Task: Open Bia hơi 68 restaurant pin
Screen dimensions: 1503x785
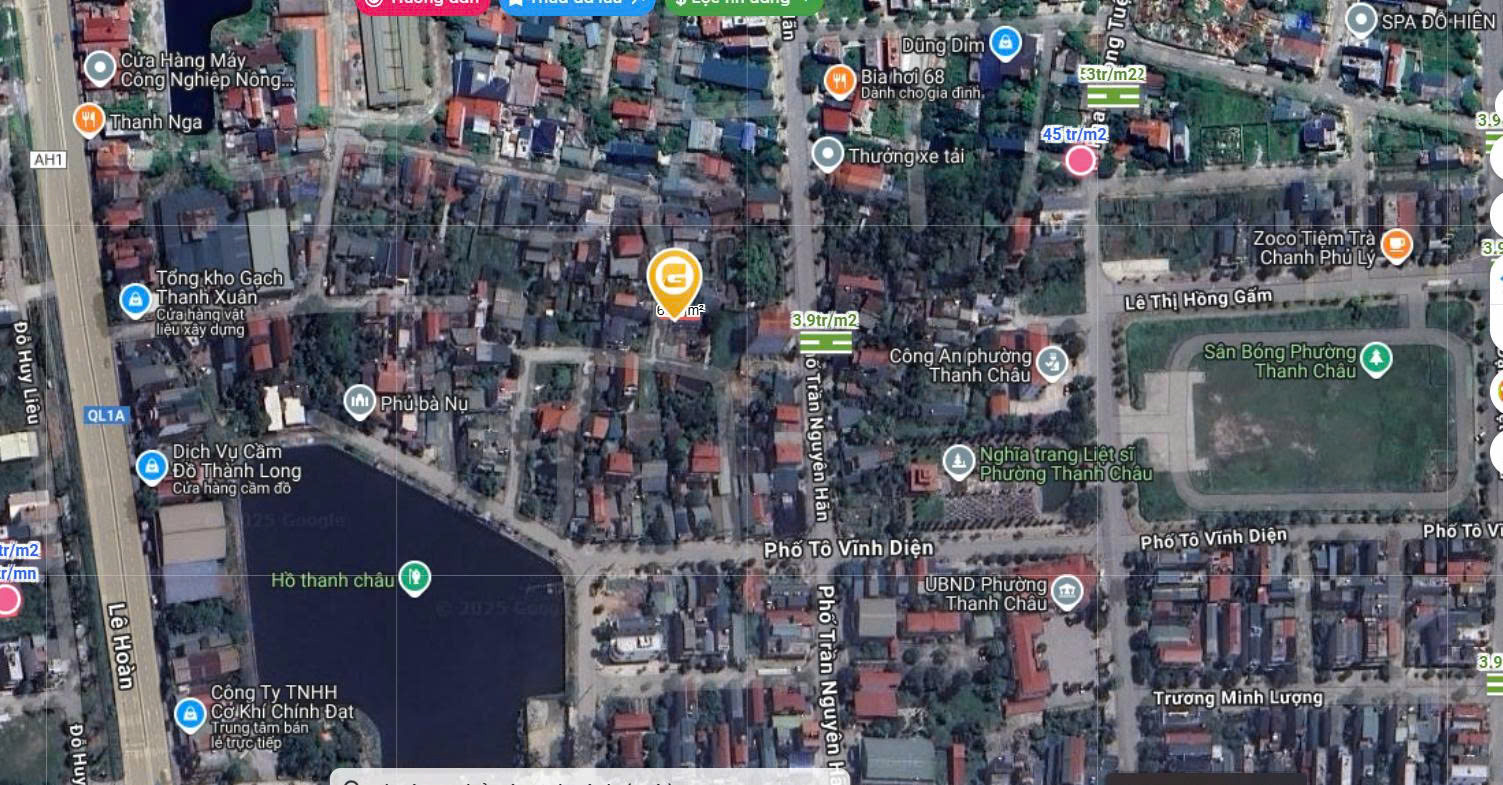Action: (x=840, y=79)
